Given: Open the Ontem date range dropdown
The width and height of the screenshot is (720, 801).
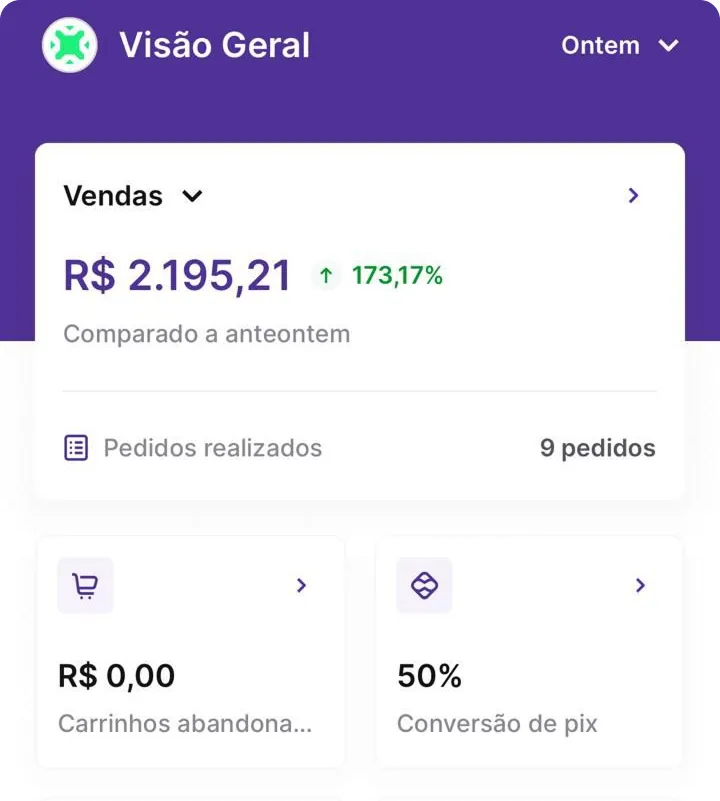Looking at the screenshot, I should 620,46.
